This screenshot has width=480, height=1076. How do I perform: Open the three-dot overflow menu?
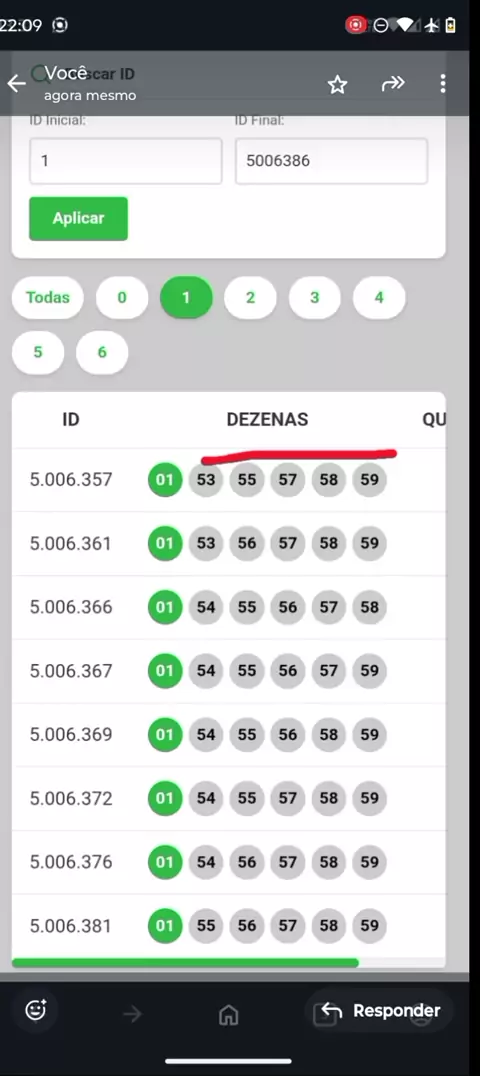(x=443, y=84)
